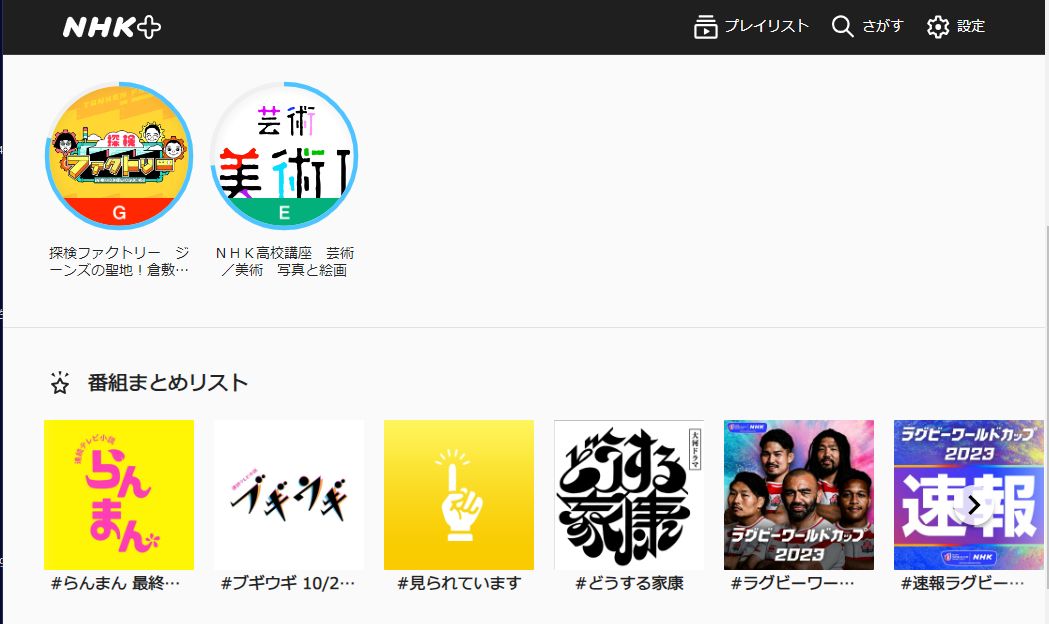This screenshot has height=624, width=1049.
Task: Open the #どうする家康 collection
Action: [x=629, y=495]
